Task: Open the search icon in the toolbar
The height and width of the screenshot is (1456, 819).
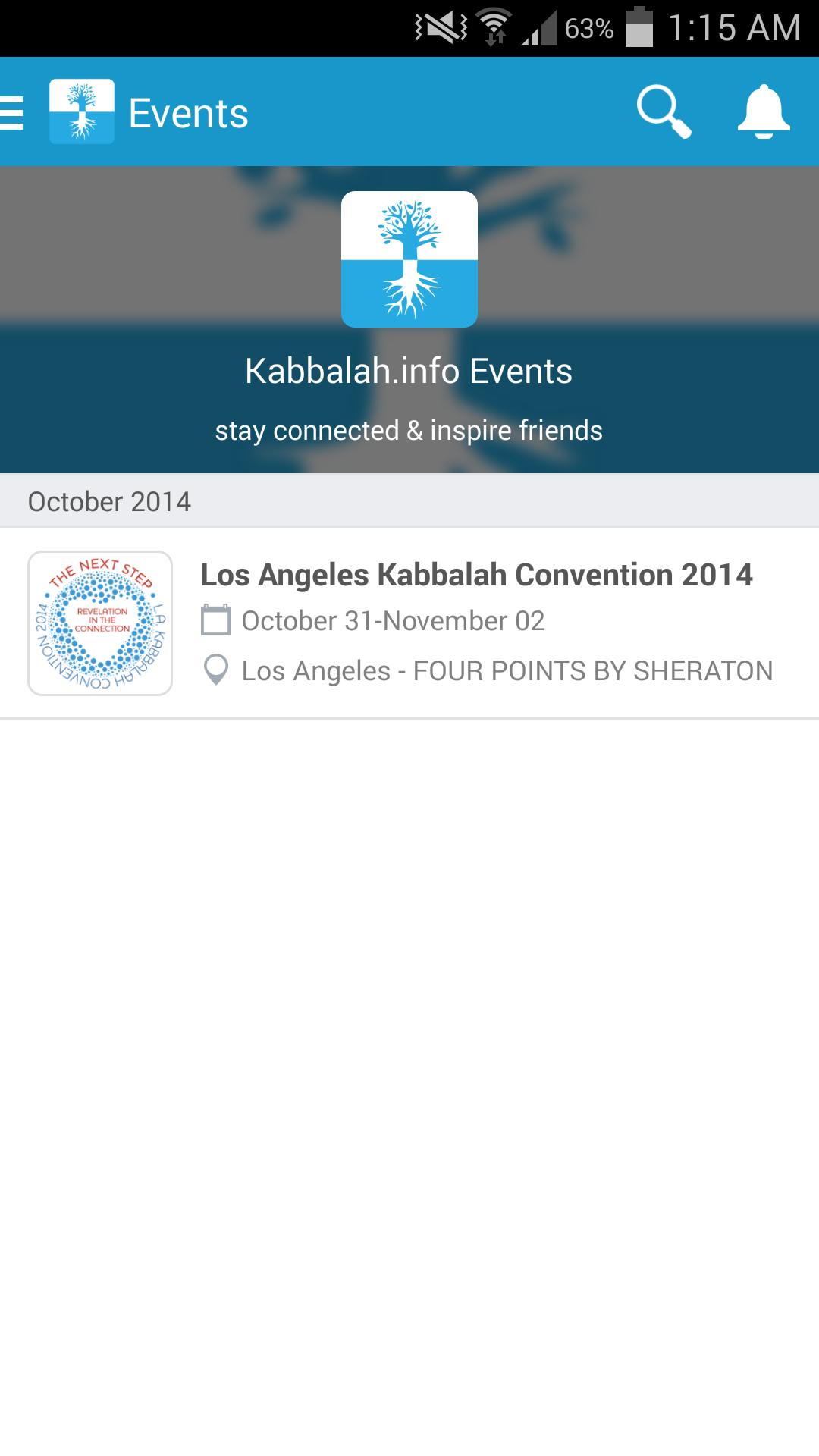Action: pos(663,114)
